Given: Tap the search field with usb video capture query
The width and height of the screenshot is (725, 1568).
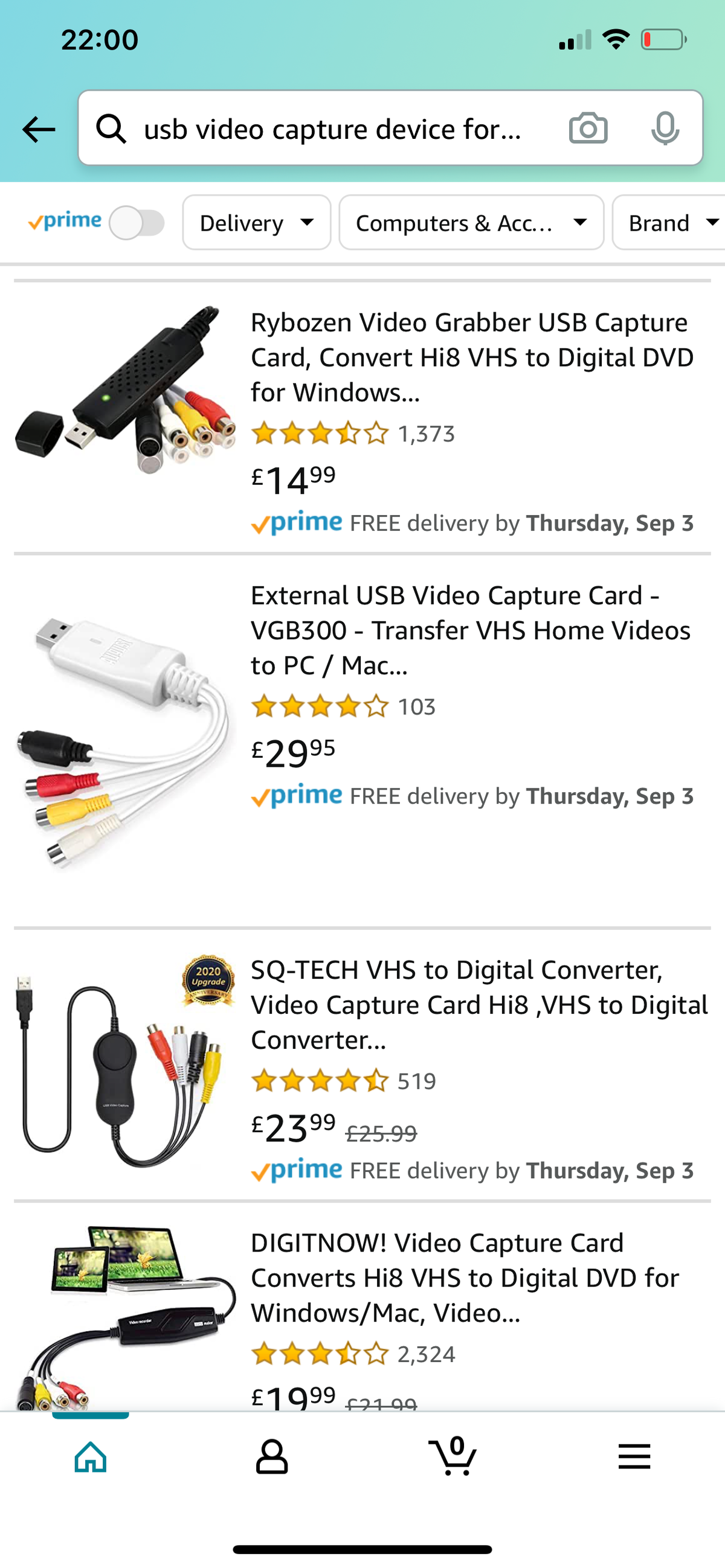Looking at the screenshot, I should point(332,129).
